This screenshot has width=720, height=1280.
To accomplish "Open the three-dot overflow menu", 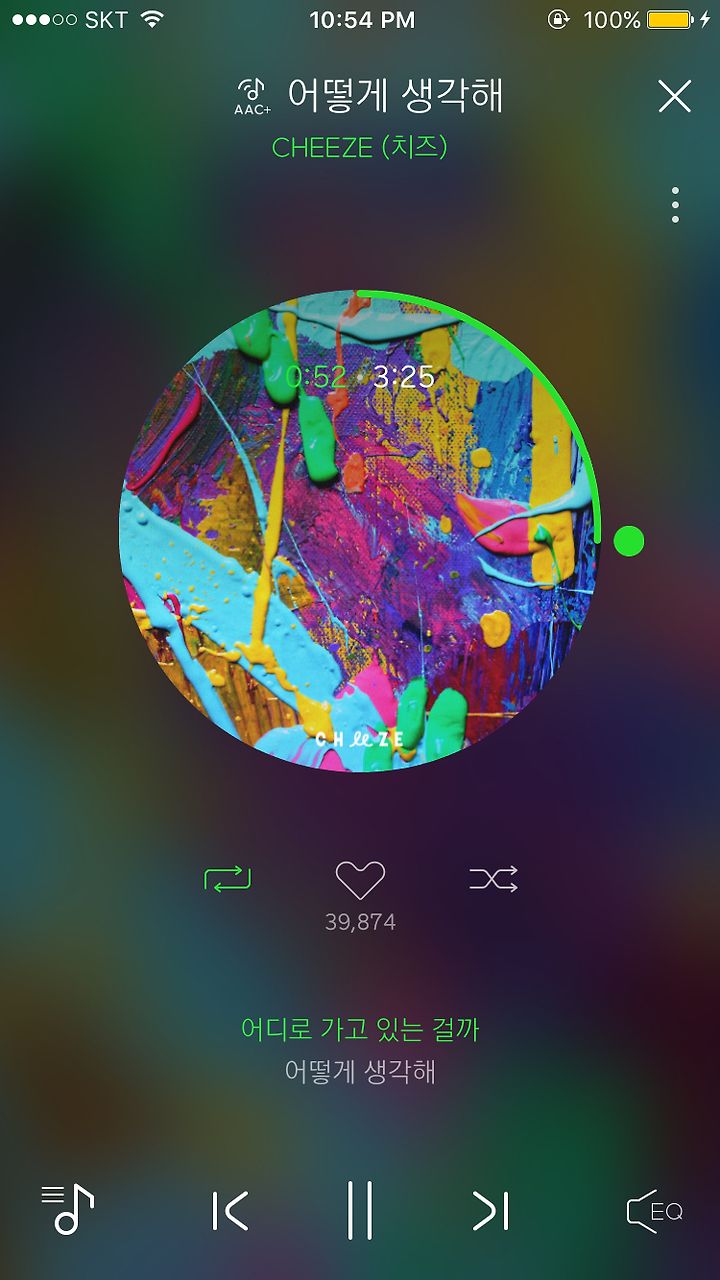I will (x=676, y=205).
